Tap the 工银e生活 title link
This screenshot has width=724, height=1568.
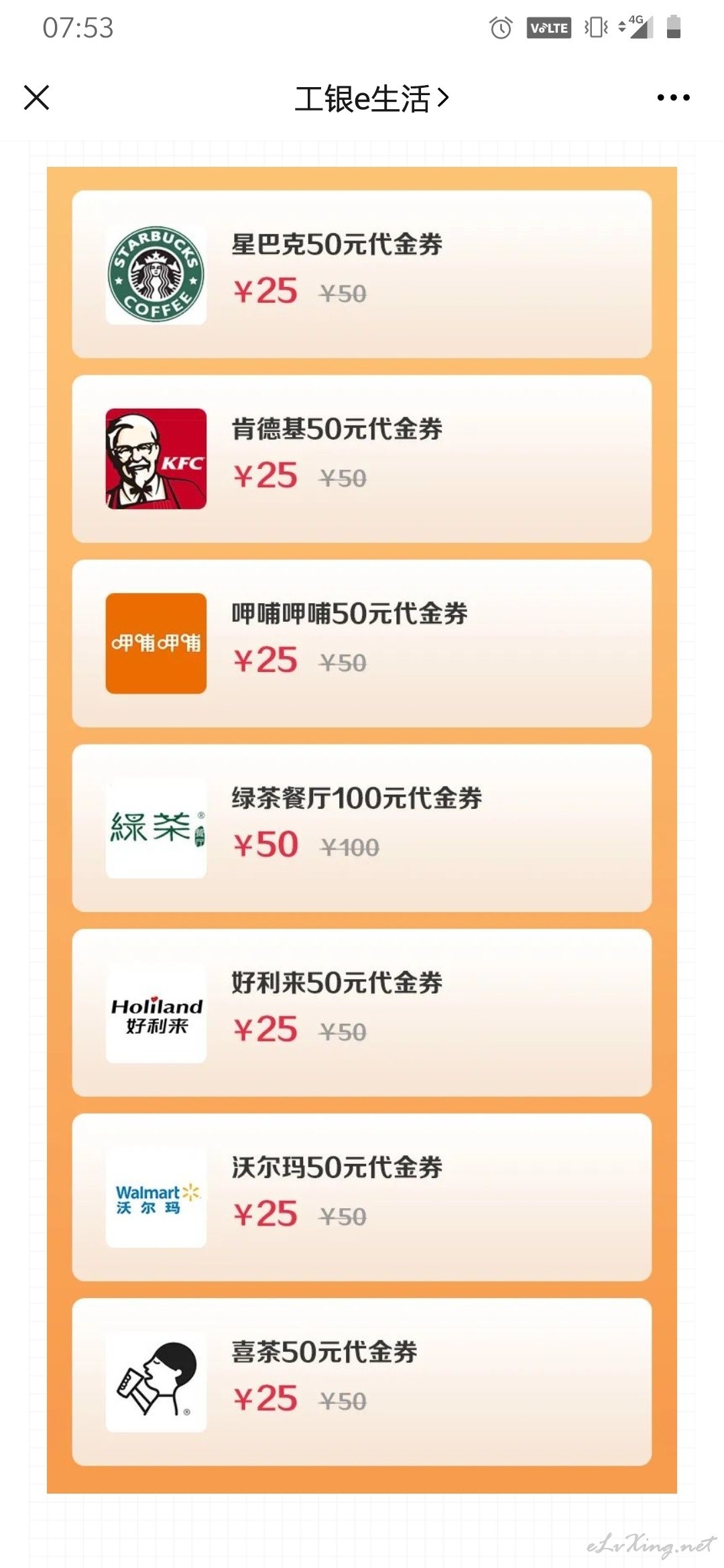[372, 99]
